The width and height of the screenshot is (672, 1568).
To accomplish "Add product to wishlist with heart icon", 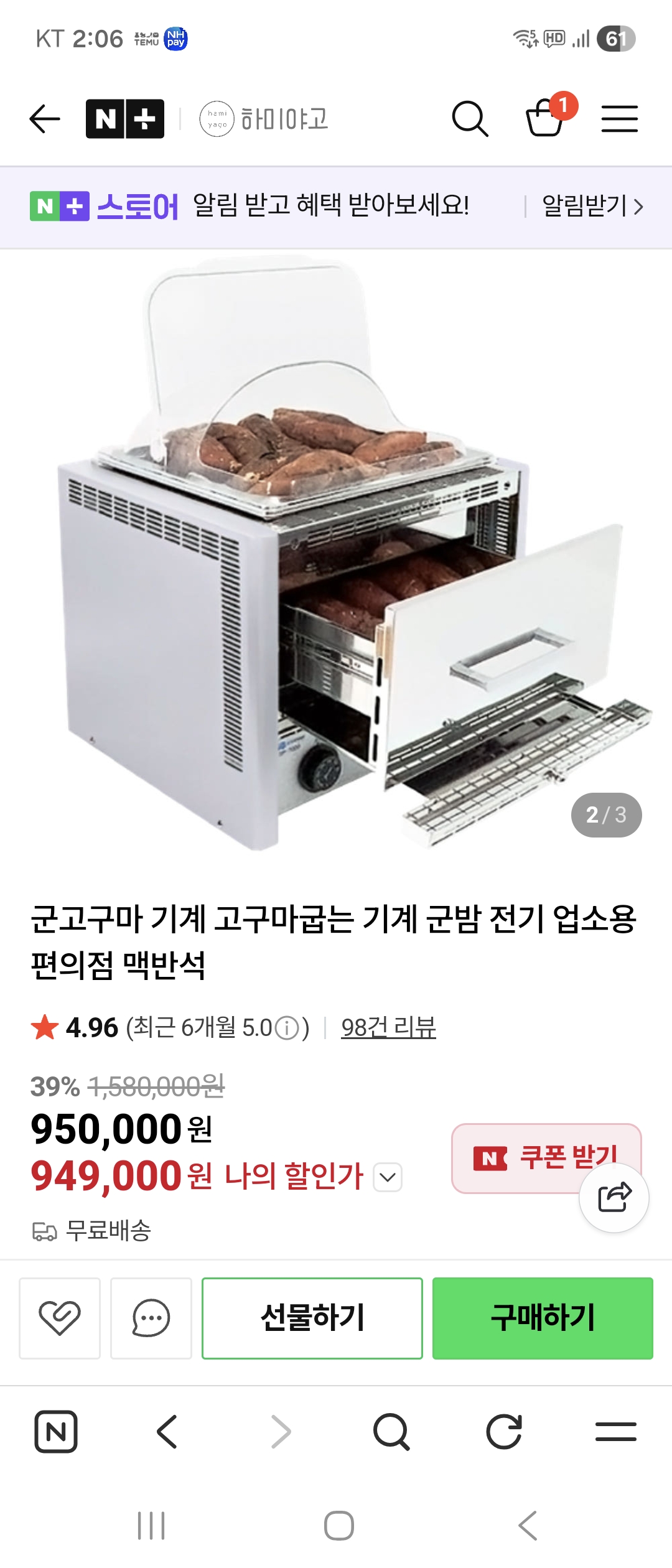I will tap(59, 1317).
